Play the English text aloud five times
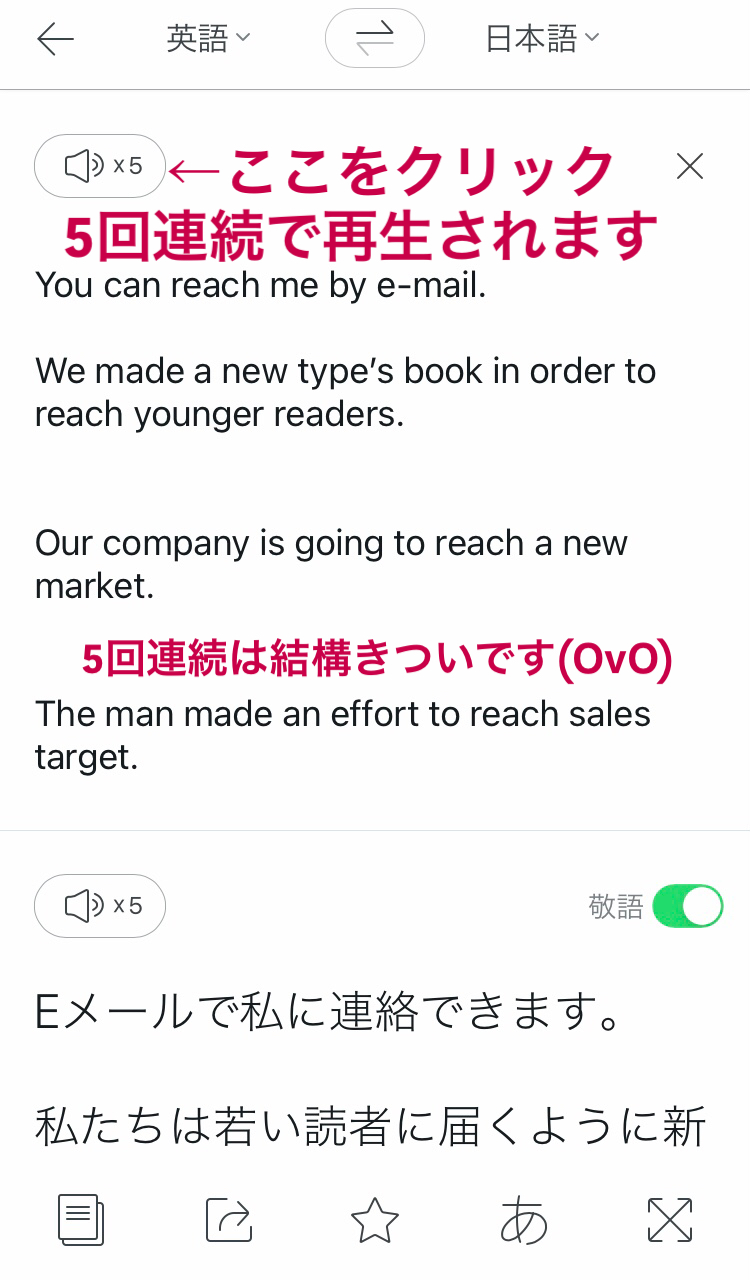Viewport: 750px width, 1280px height. click(x=100, y=166)
